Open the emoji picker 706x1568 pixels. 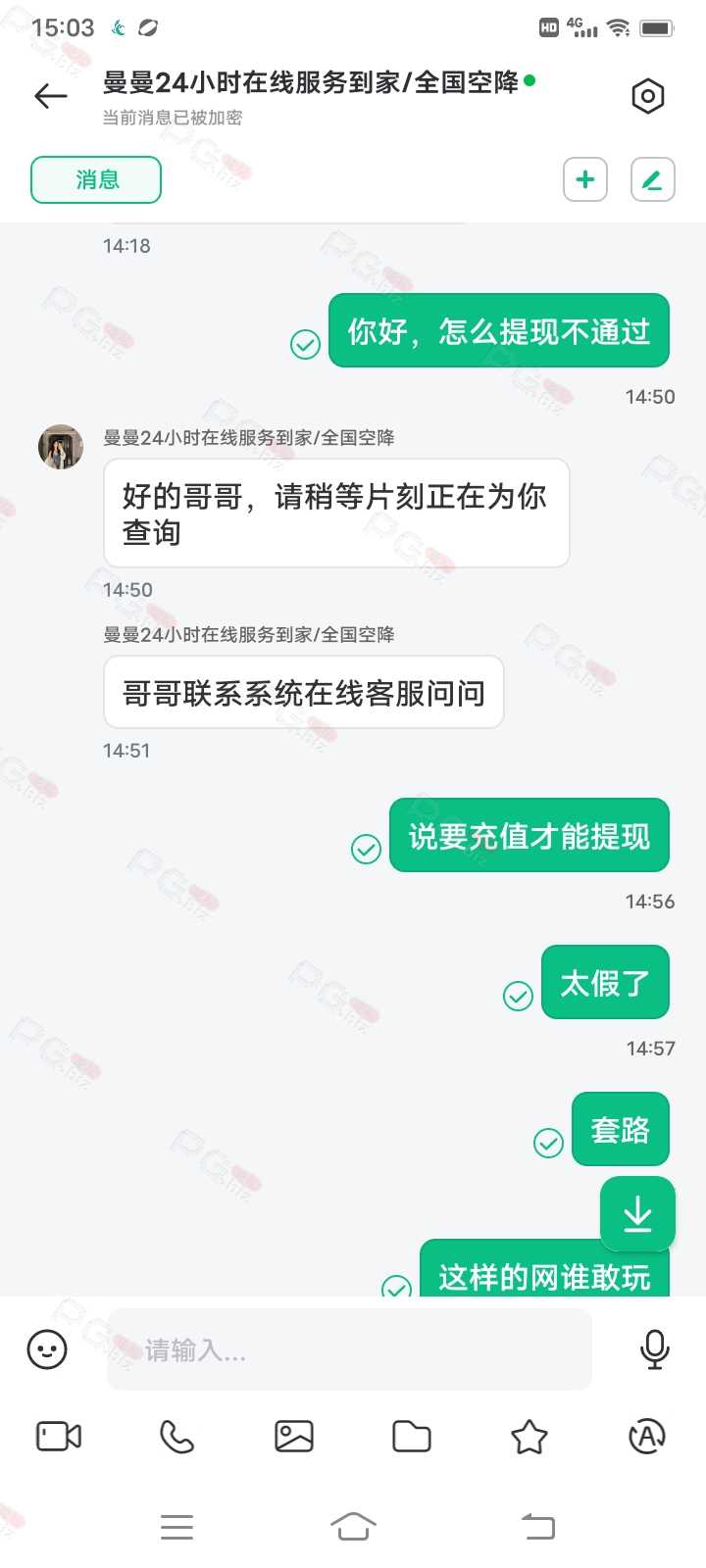(47, 1349)
